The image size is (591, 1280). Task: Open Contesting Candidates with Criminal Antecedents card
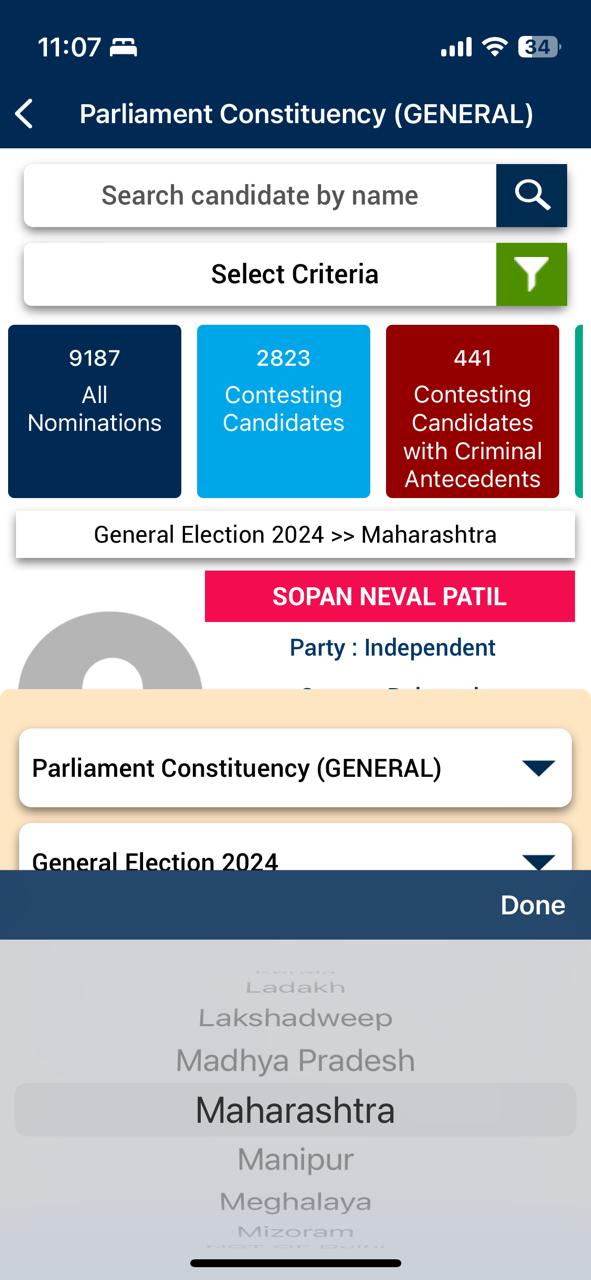click(x=472, y=411)
